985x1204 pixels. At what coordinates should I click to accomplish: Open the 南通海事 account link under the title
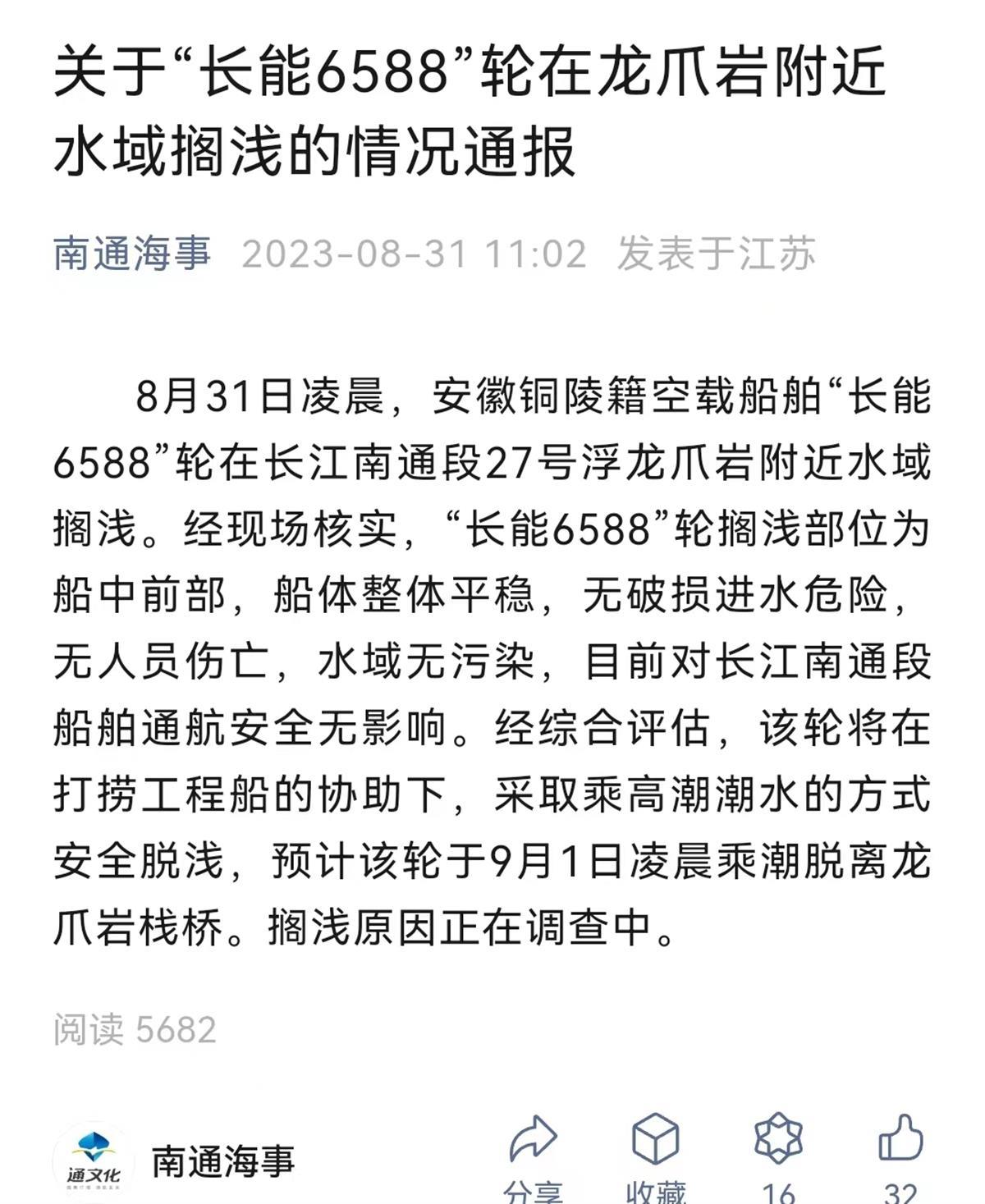click(132, 254)
